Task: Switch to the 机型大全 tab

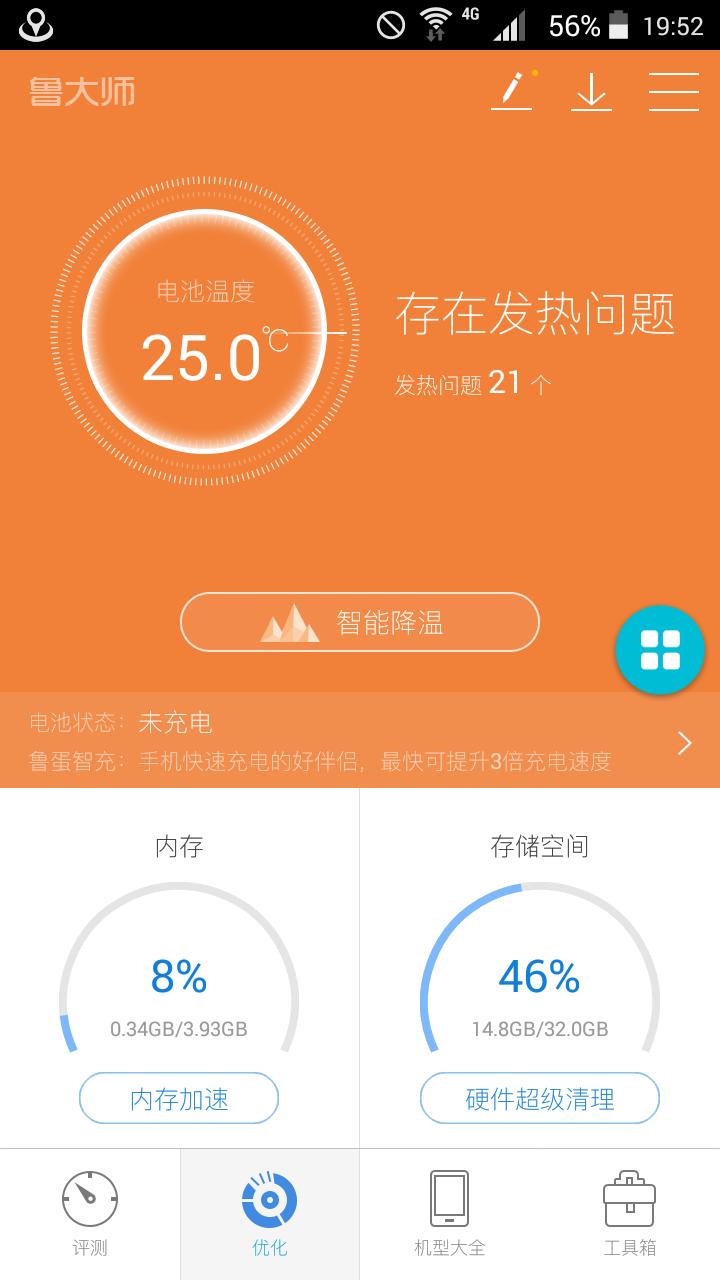Action: coord(450,1213)
